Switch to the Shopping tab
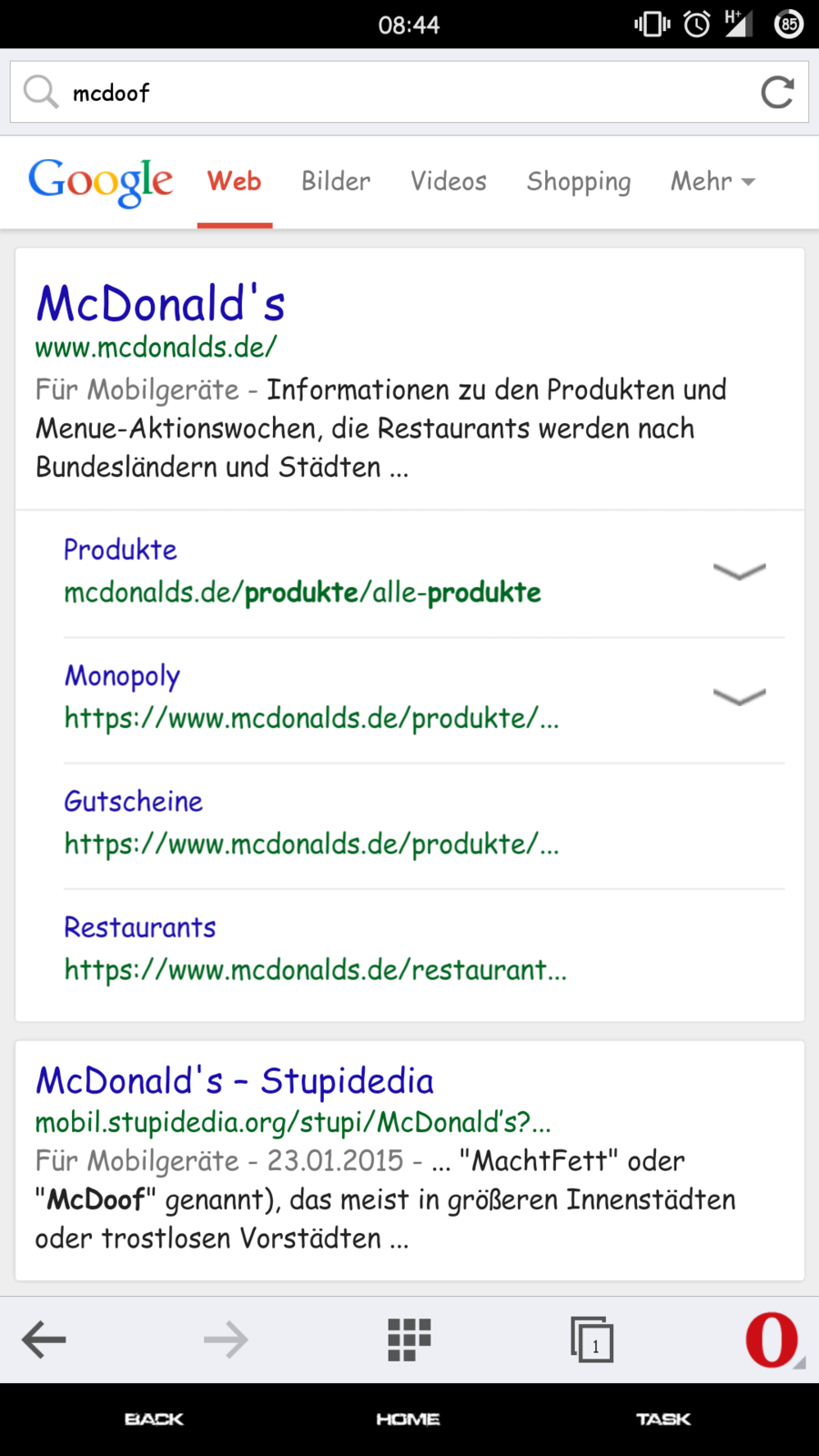 [x=578, y=181]
